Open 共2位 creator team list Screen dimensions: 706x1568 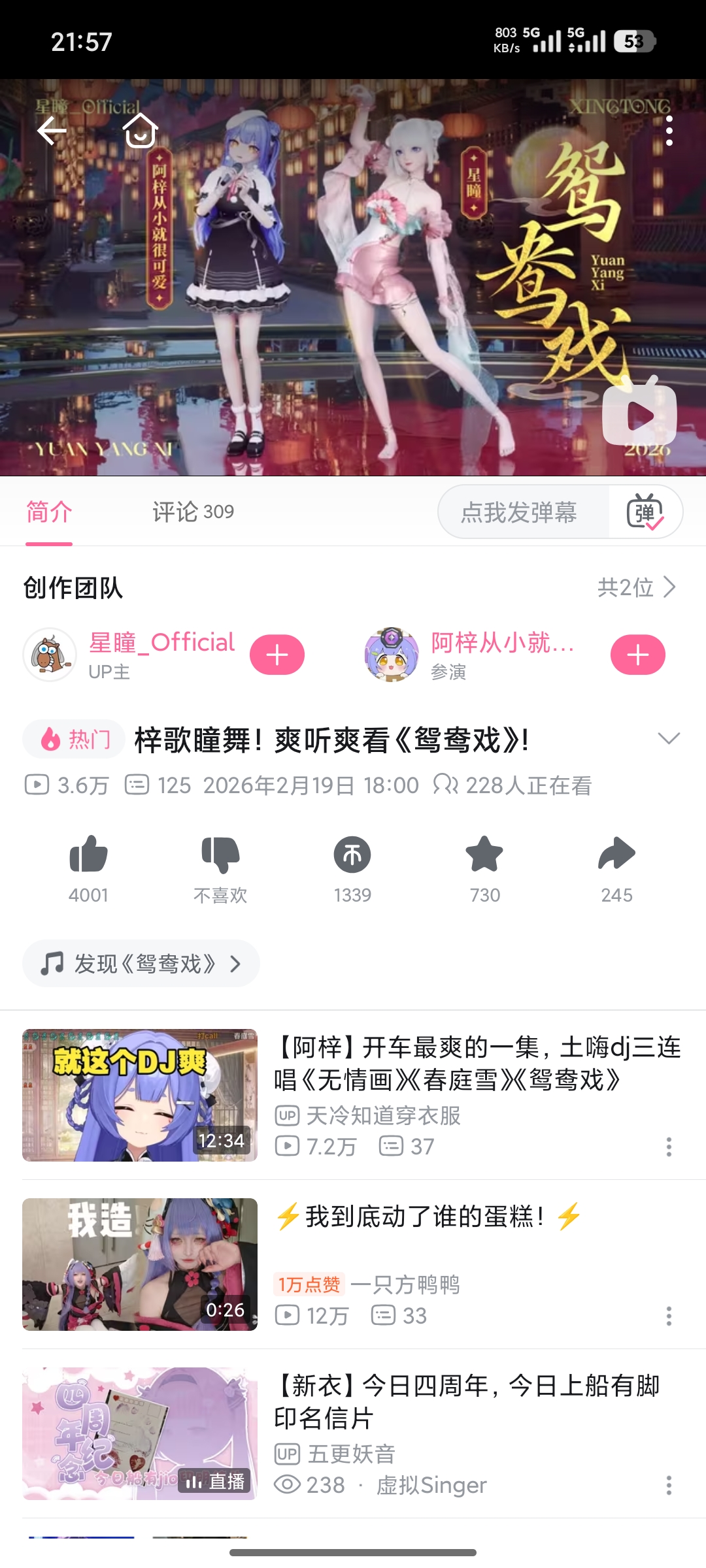tap(636, 587)
